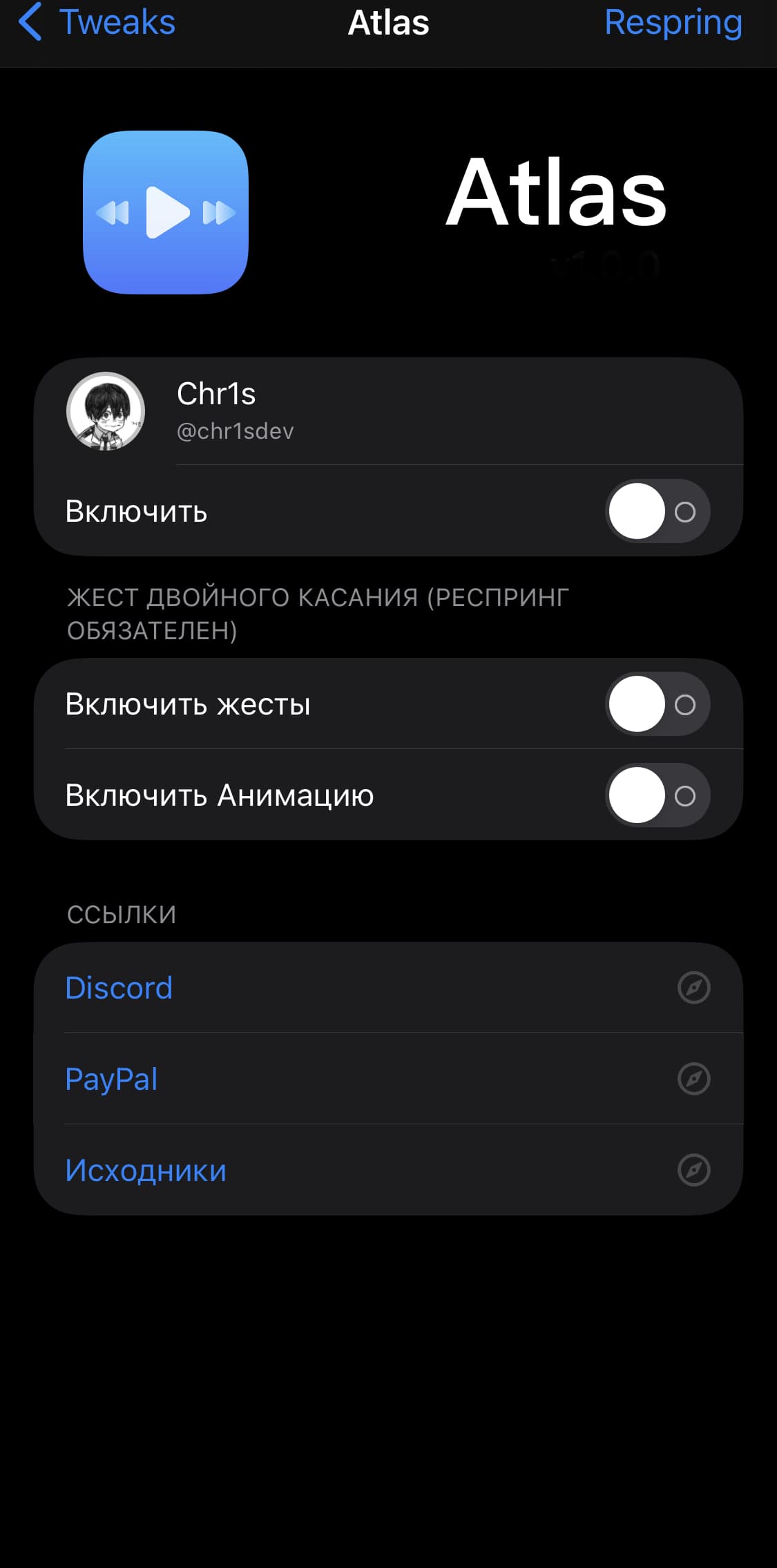Toggle the Включить Анимацию switch
This screenshot has height=1568, width=777.
657,795
